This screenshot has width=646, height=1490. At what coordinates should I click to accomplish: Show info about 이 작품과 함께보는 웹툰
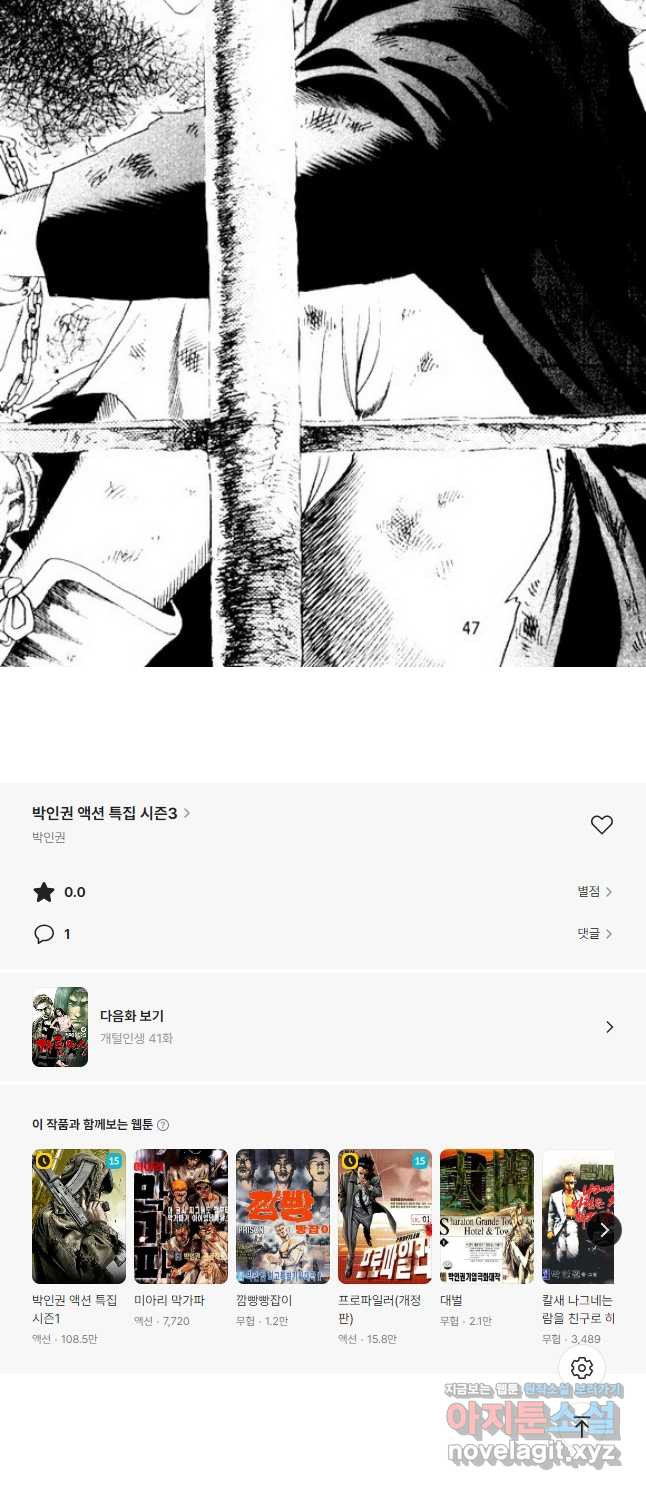(163, 1125)
